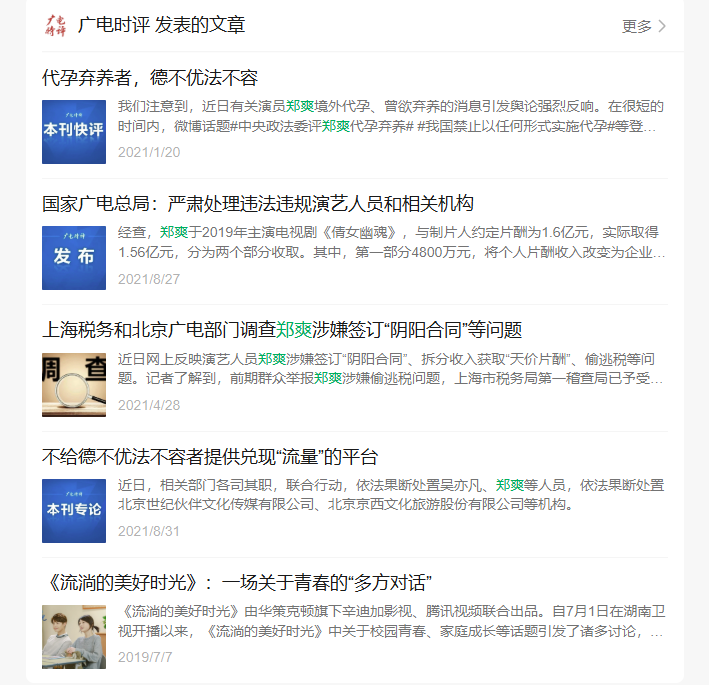709x685 pixels.
Task: Tap the 发布 thumbnail image
Action: coord(74,258)
